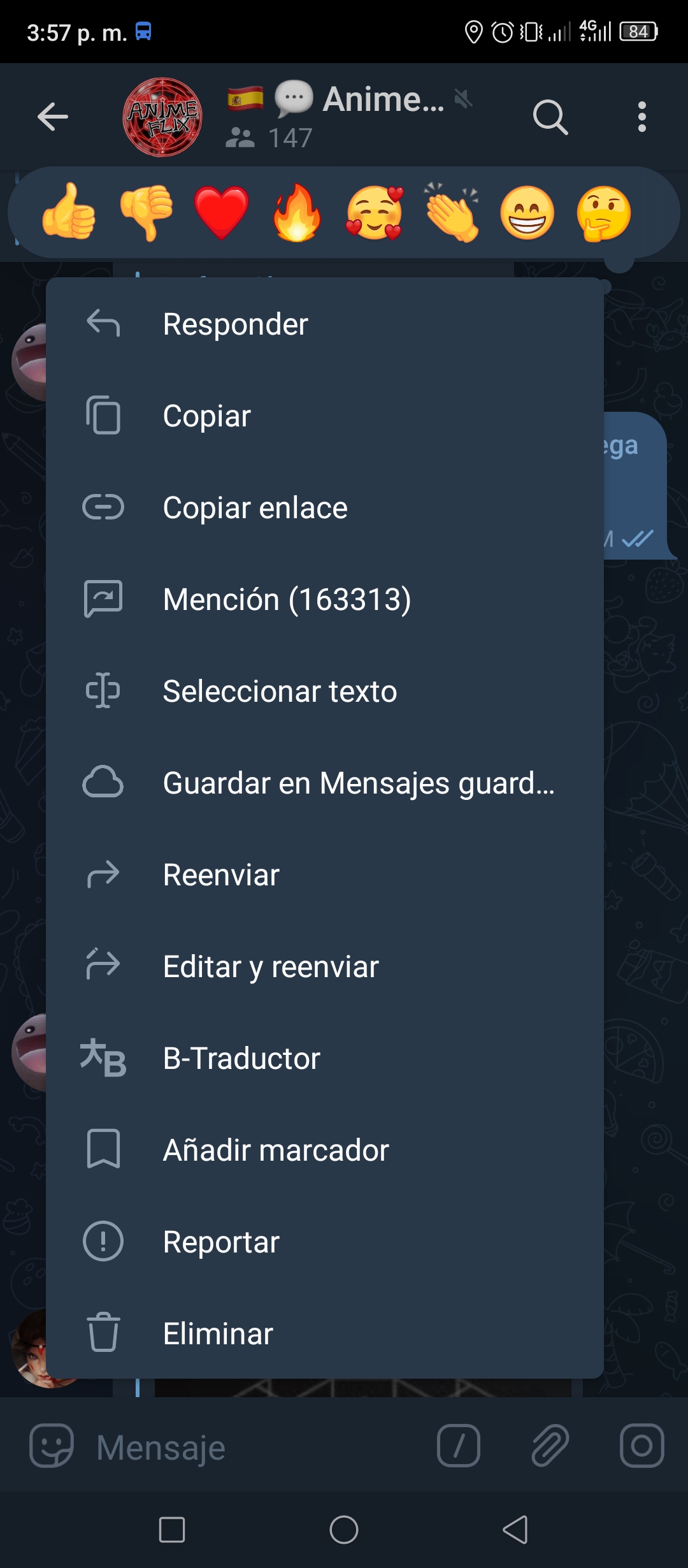React with the fire emoji
The width and height of the screenshot is (688, 1568).
tap(297, 212)
